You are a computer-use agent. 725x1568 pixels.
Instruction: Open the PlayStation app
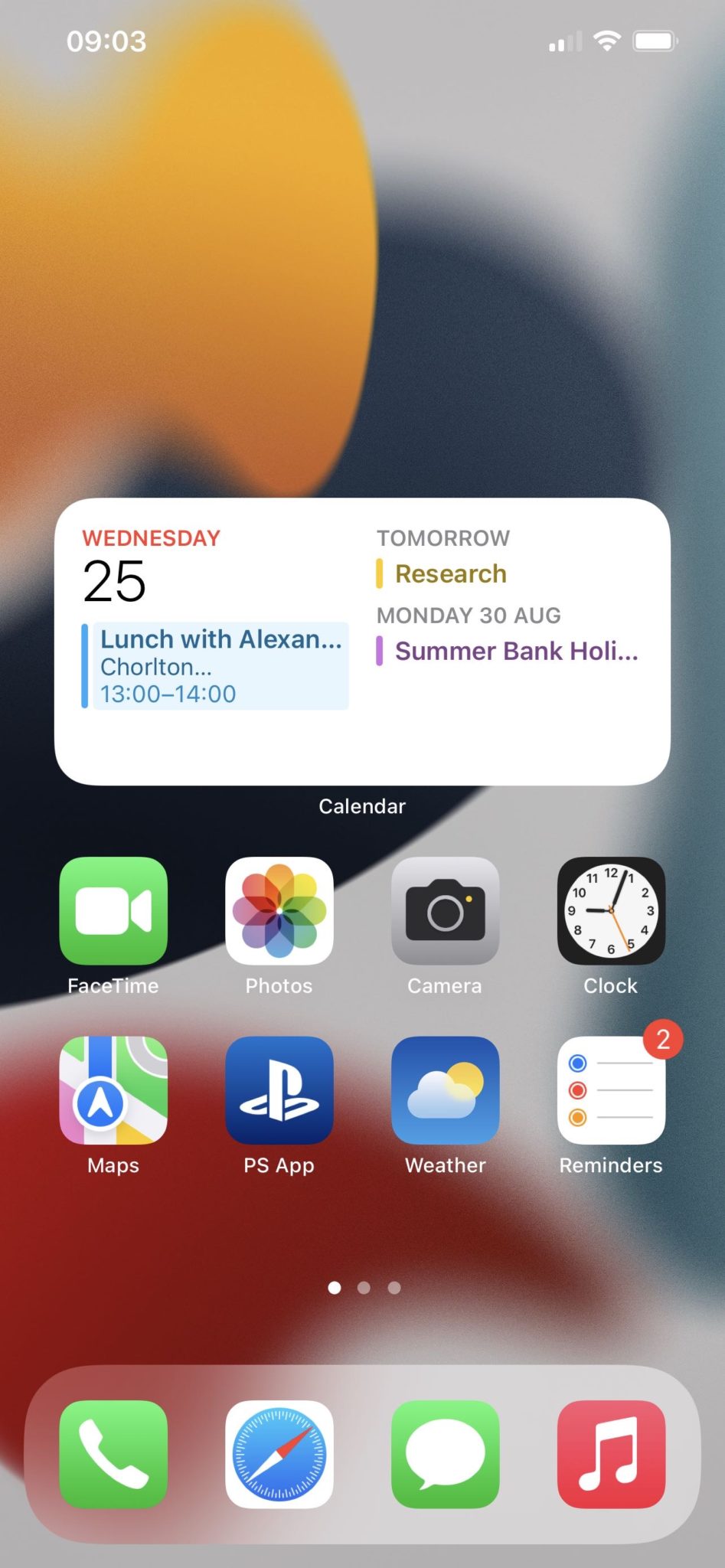point(279,1091)
